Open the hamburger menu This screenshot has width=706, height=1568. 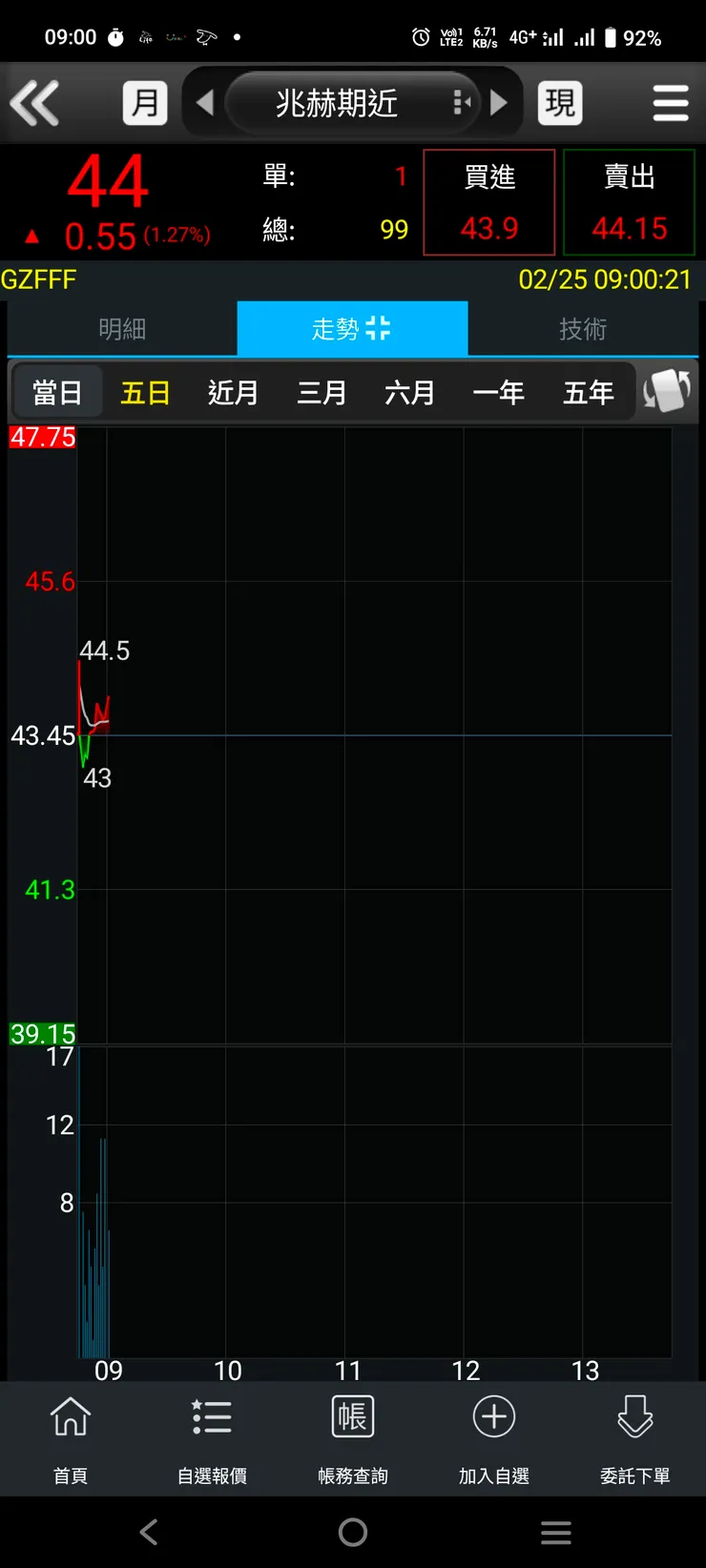pos(670,103)
